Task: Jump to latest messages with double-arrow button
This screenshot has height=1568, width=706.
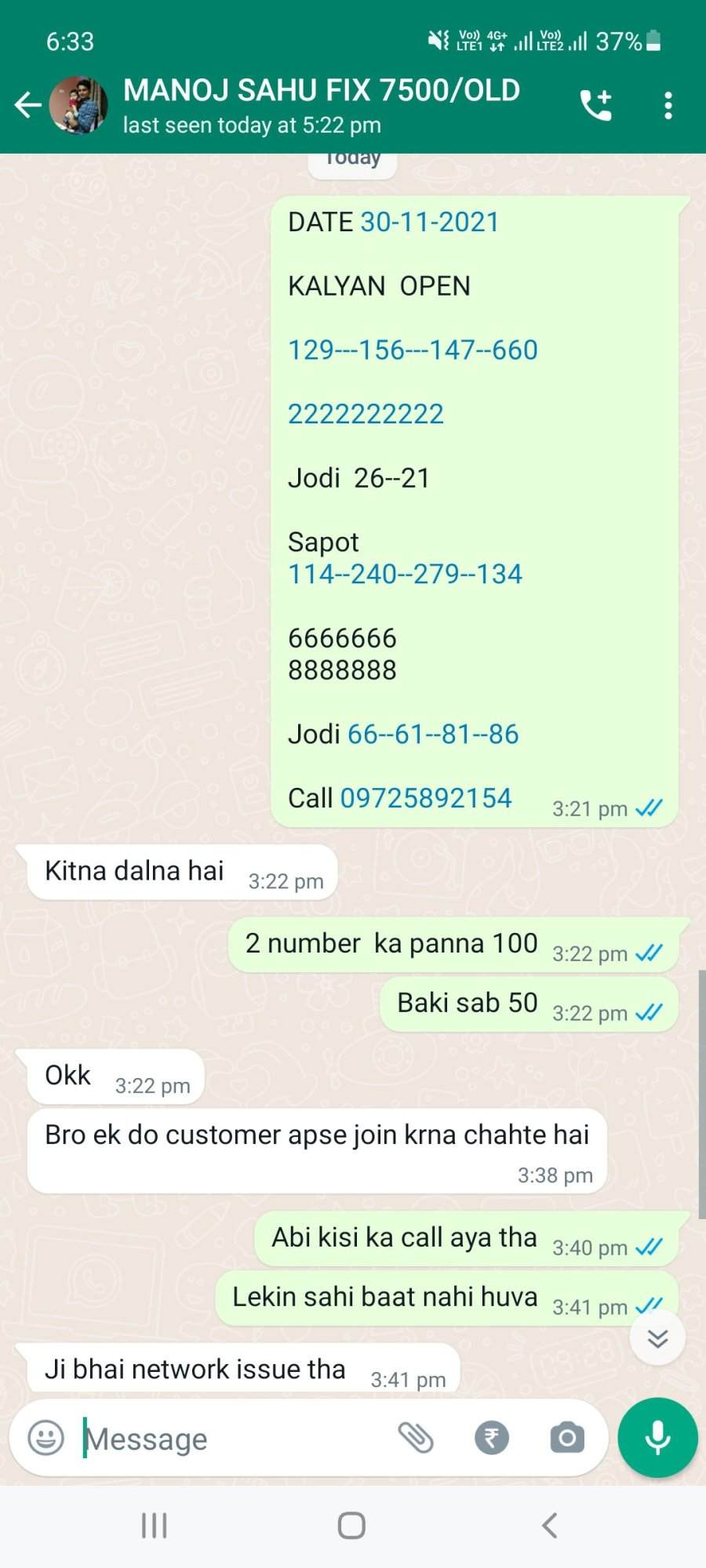Action: click(x=657, y=1338)
